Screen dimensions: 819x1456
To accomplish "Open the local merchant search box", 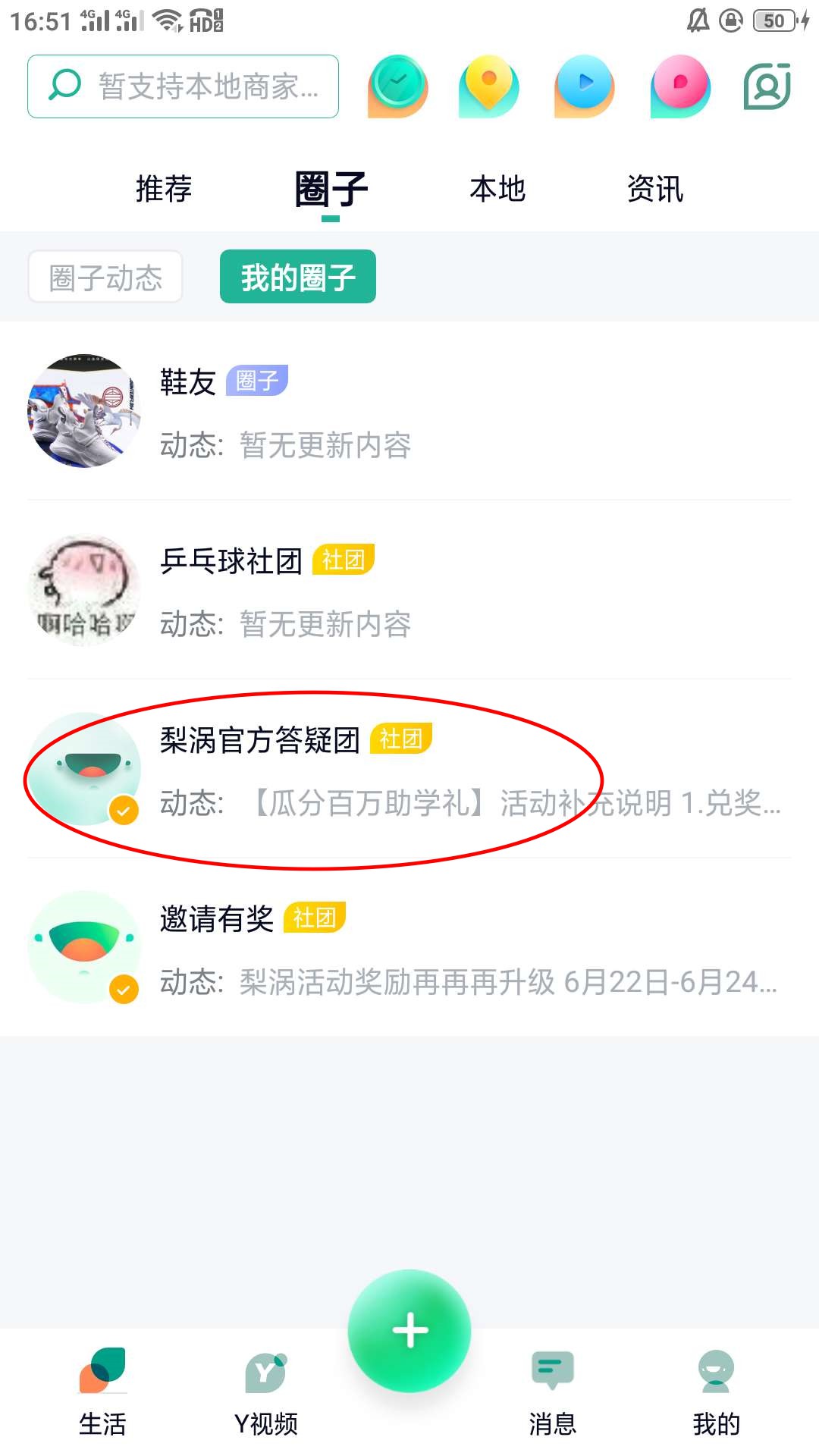I will [183, 86].
